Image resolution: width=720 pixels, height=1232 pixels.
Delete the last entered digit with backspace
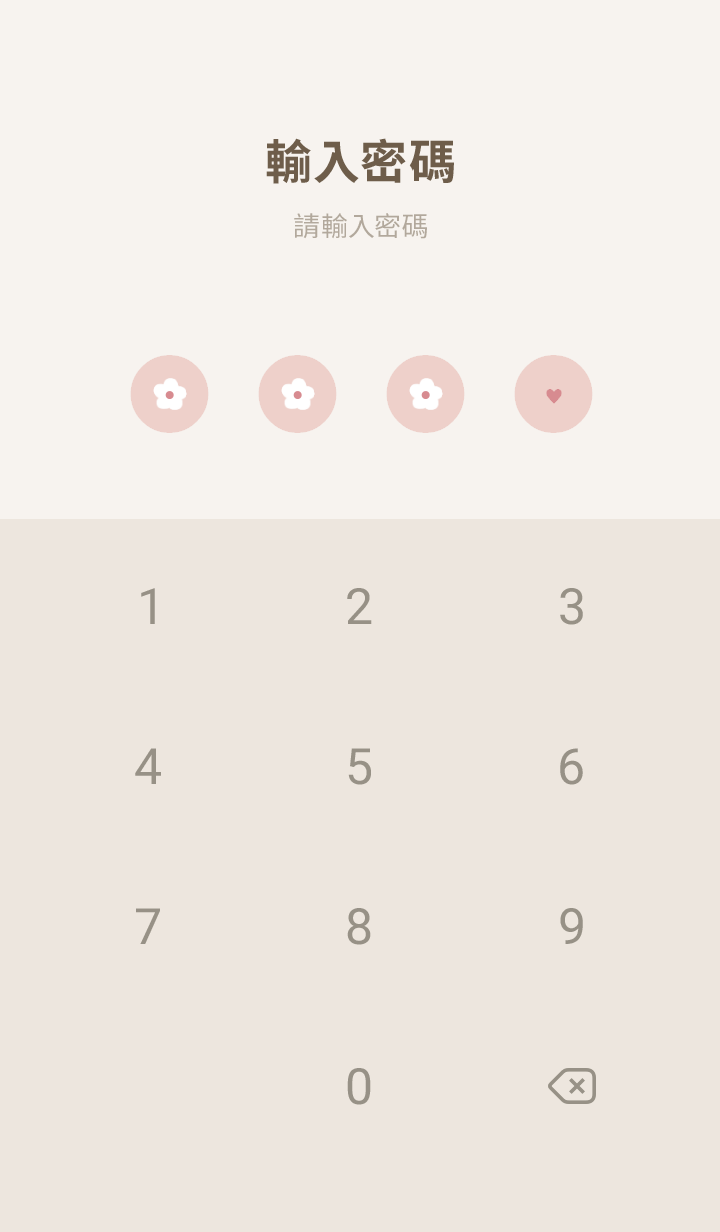coord(572,1086)
